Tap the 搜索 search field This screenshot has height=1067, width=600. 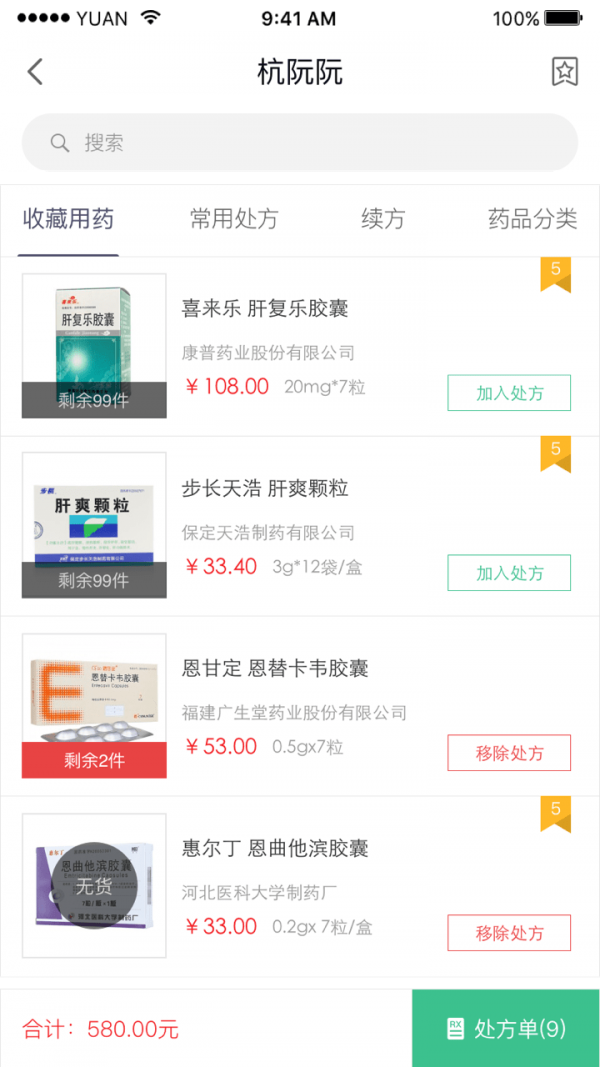coord(300,143)
